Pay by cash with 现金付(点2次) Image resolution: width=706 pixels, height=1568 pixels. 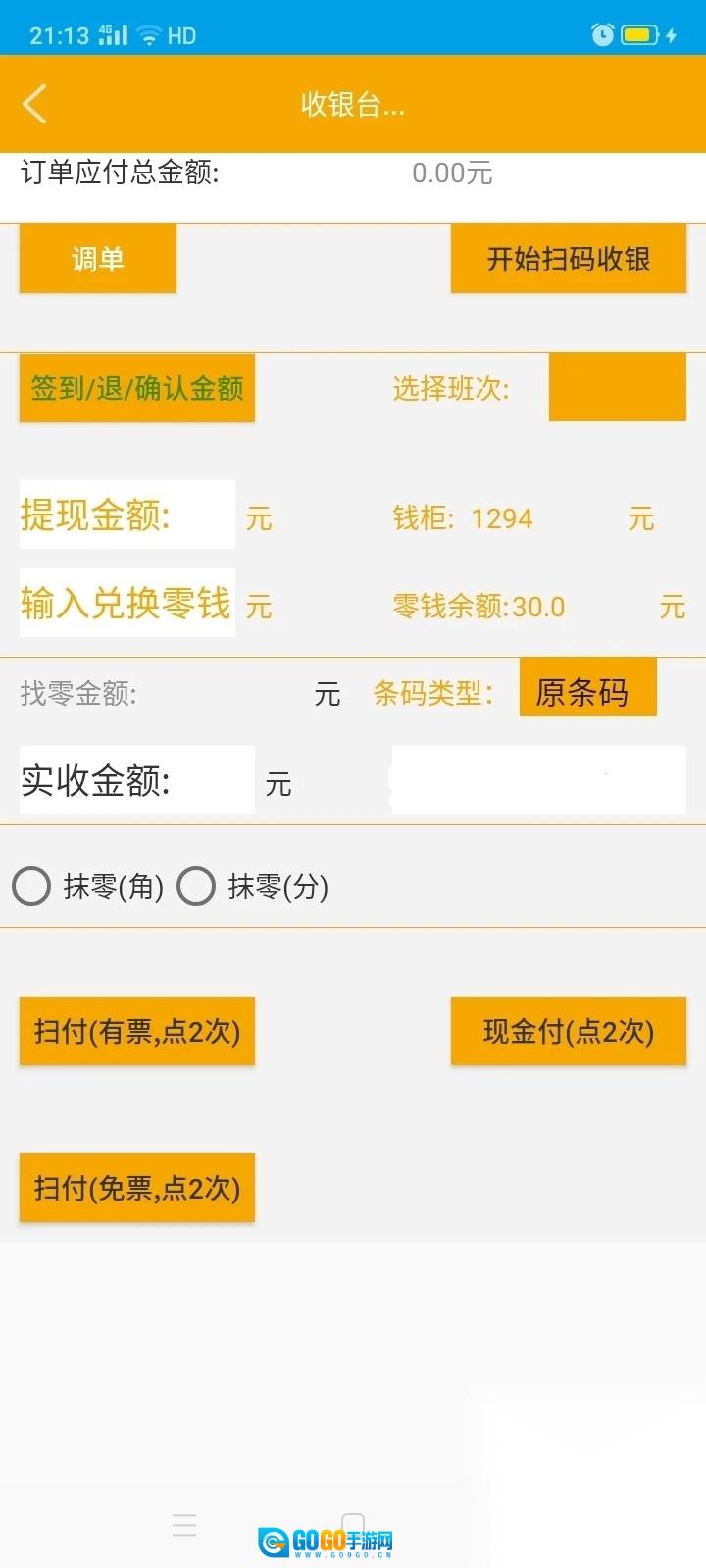coord(569,1031)
